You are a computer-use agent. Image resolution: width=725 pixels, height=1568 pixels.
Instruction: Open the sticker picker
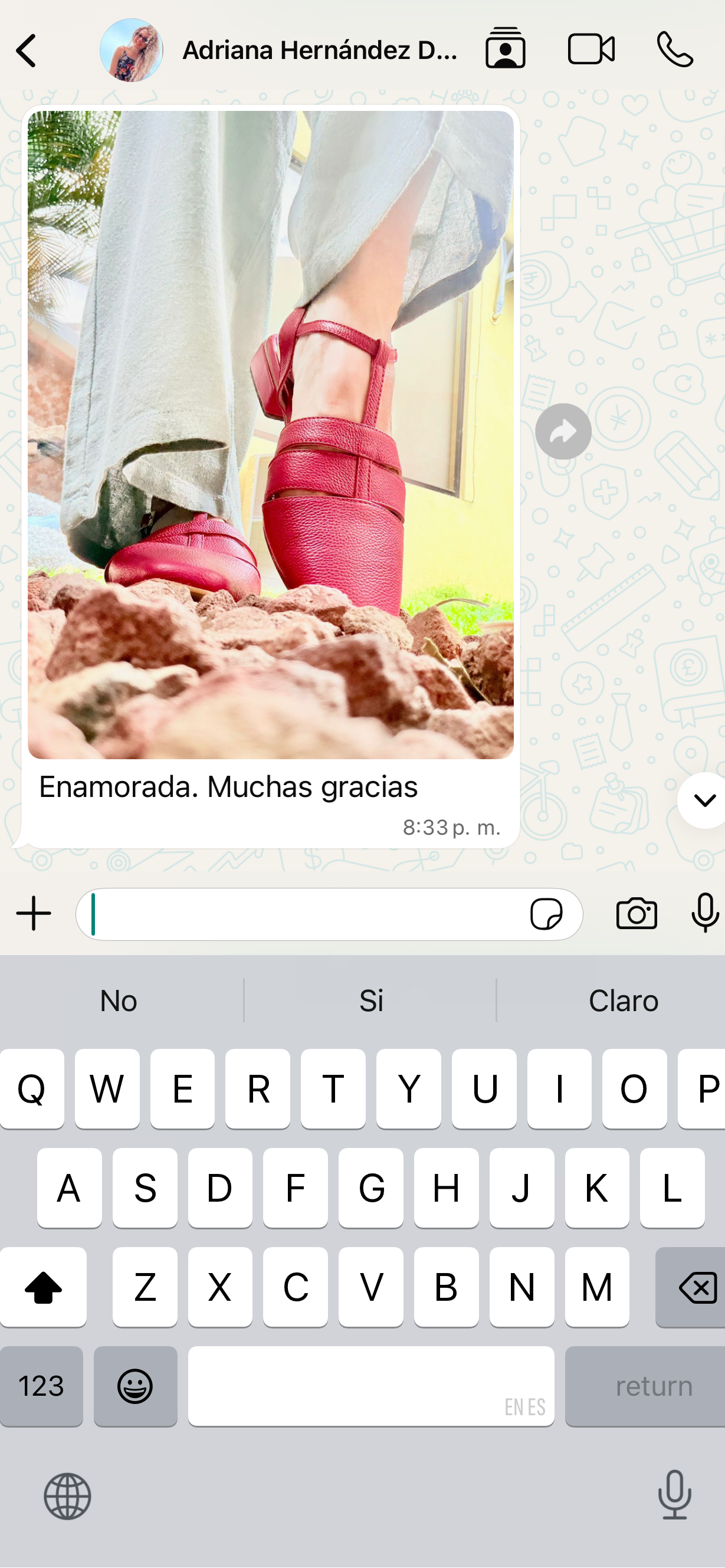click(546, 914)
